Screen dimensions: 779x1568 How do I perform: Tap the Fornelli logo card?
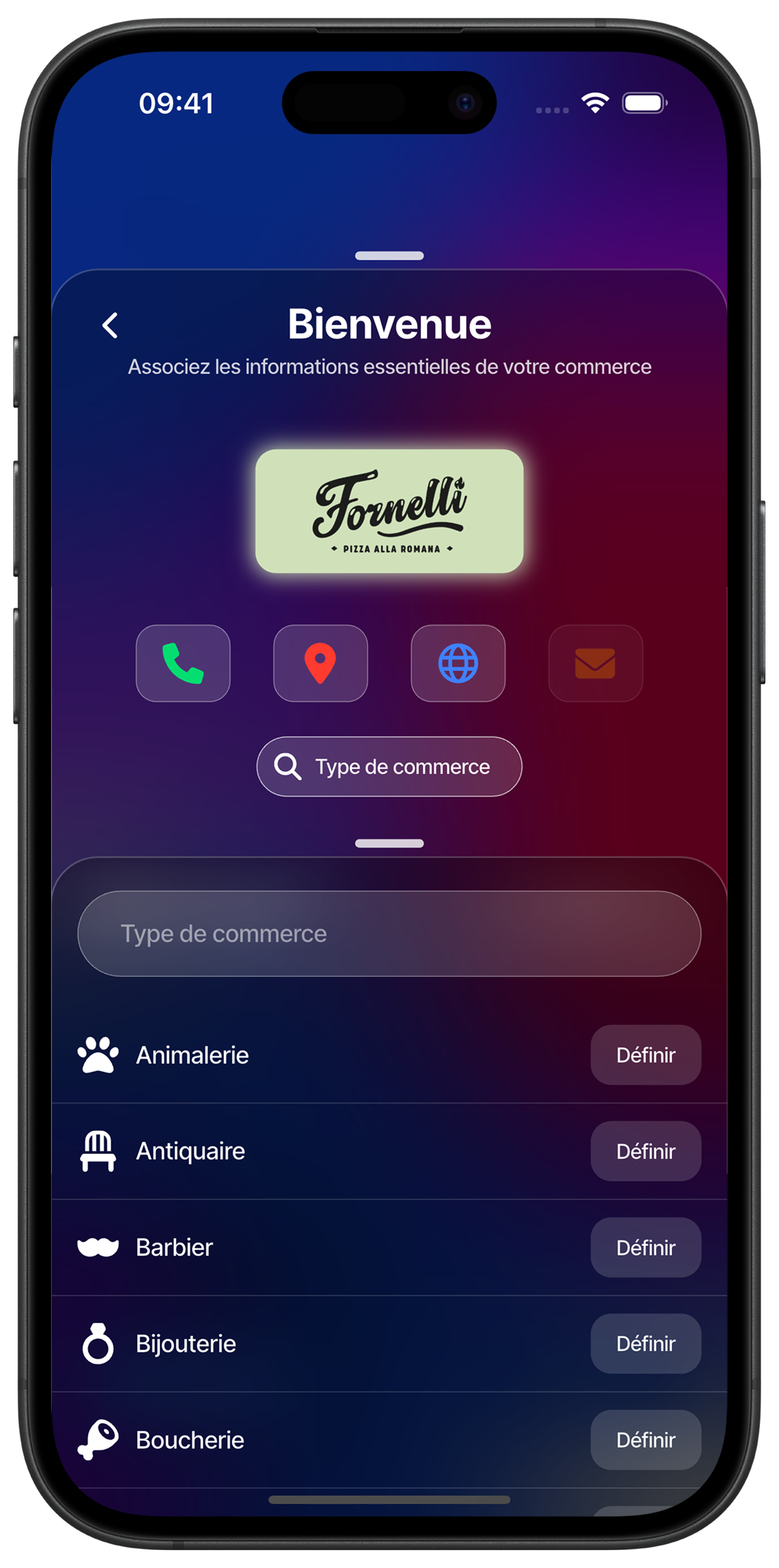point(389,511)
